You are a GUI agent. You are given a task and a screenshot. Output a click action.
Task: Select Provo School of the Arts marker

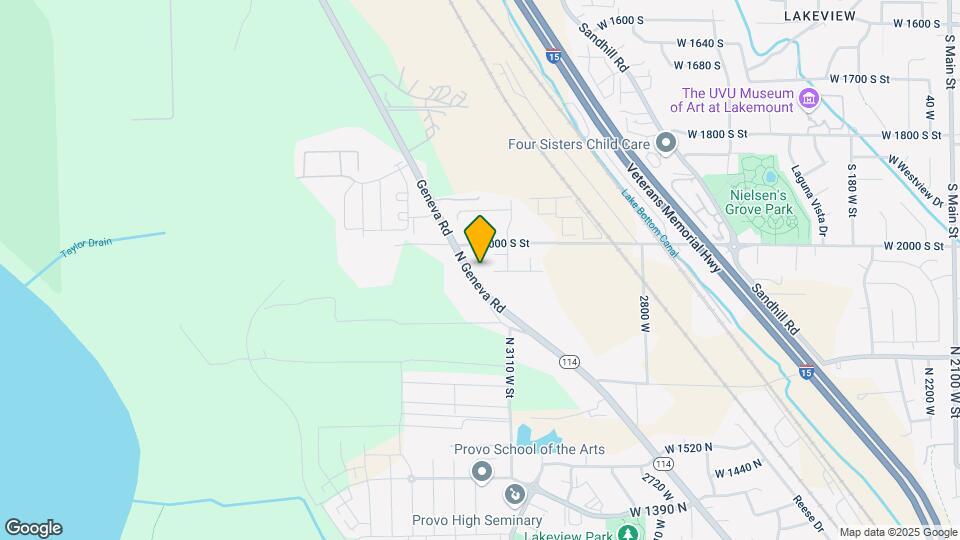coord(483,470)
